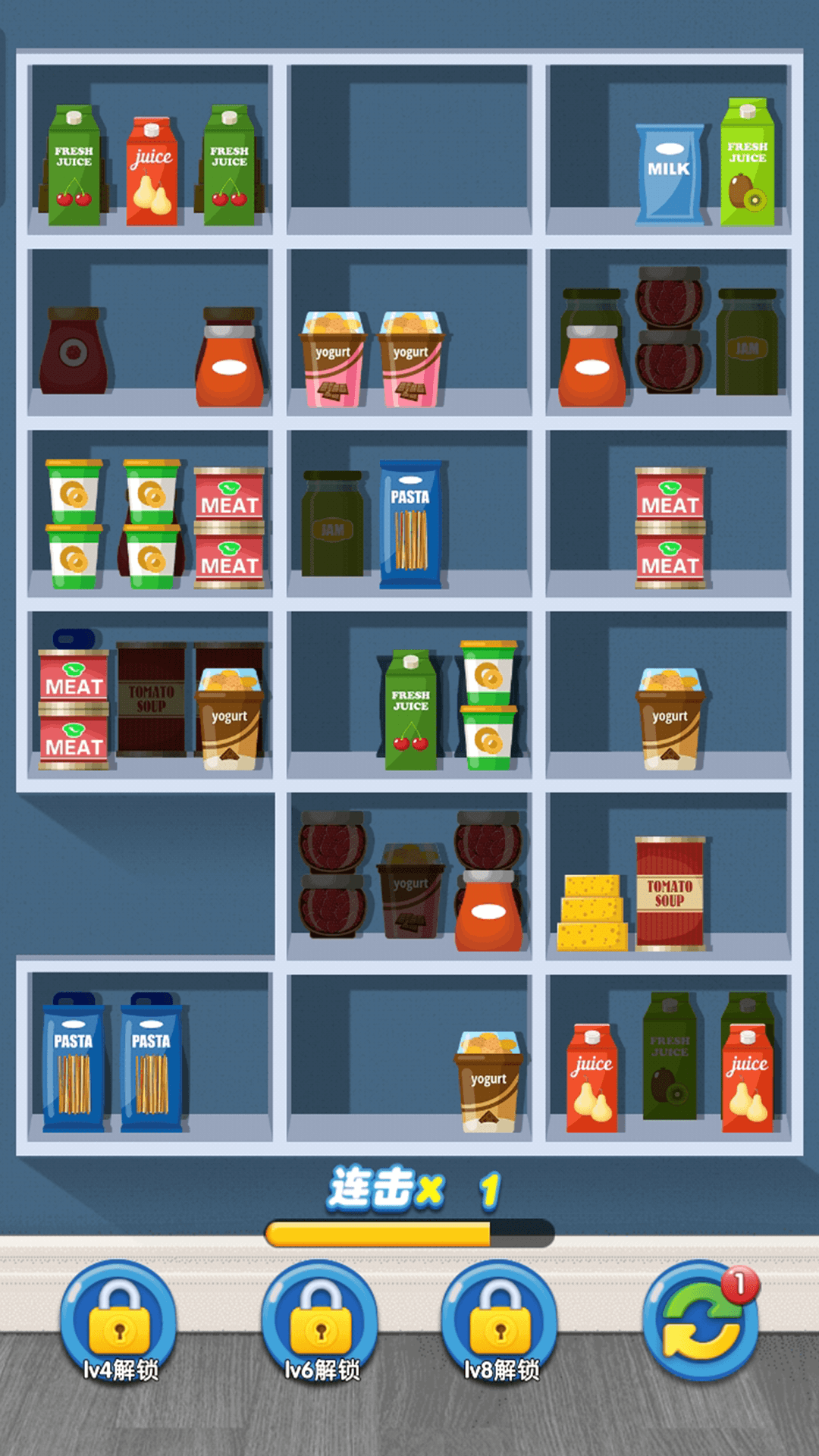Select a cheese wedge on the fifth shelf
Image resolution: width=819 pixels, height=1456 pixels.
(x=591, y=910)
